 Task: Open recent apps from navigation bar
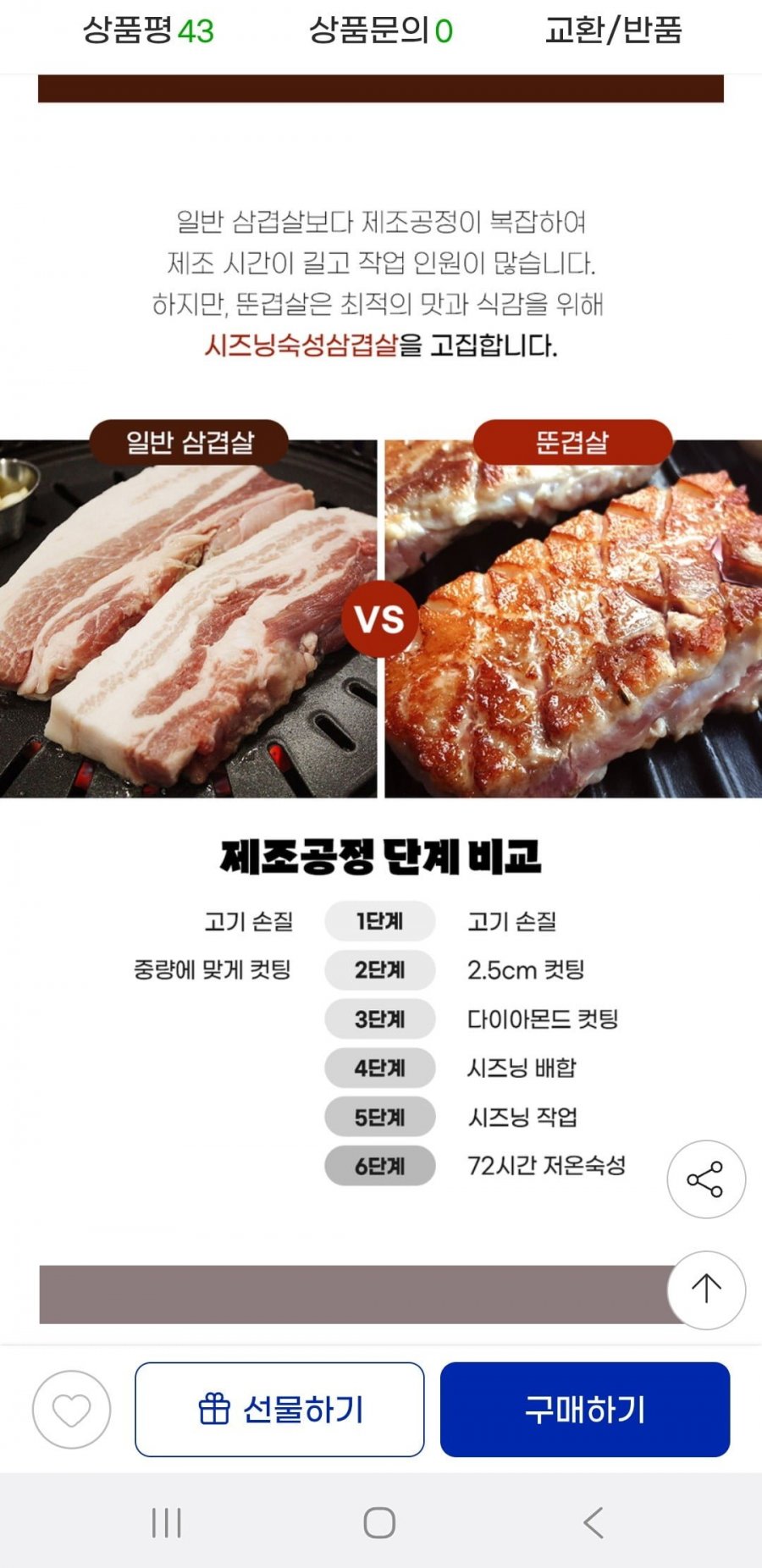167,1522
